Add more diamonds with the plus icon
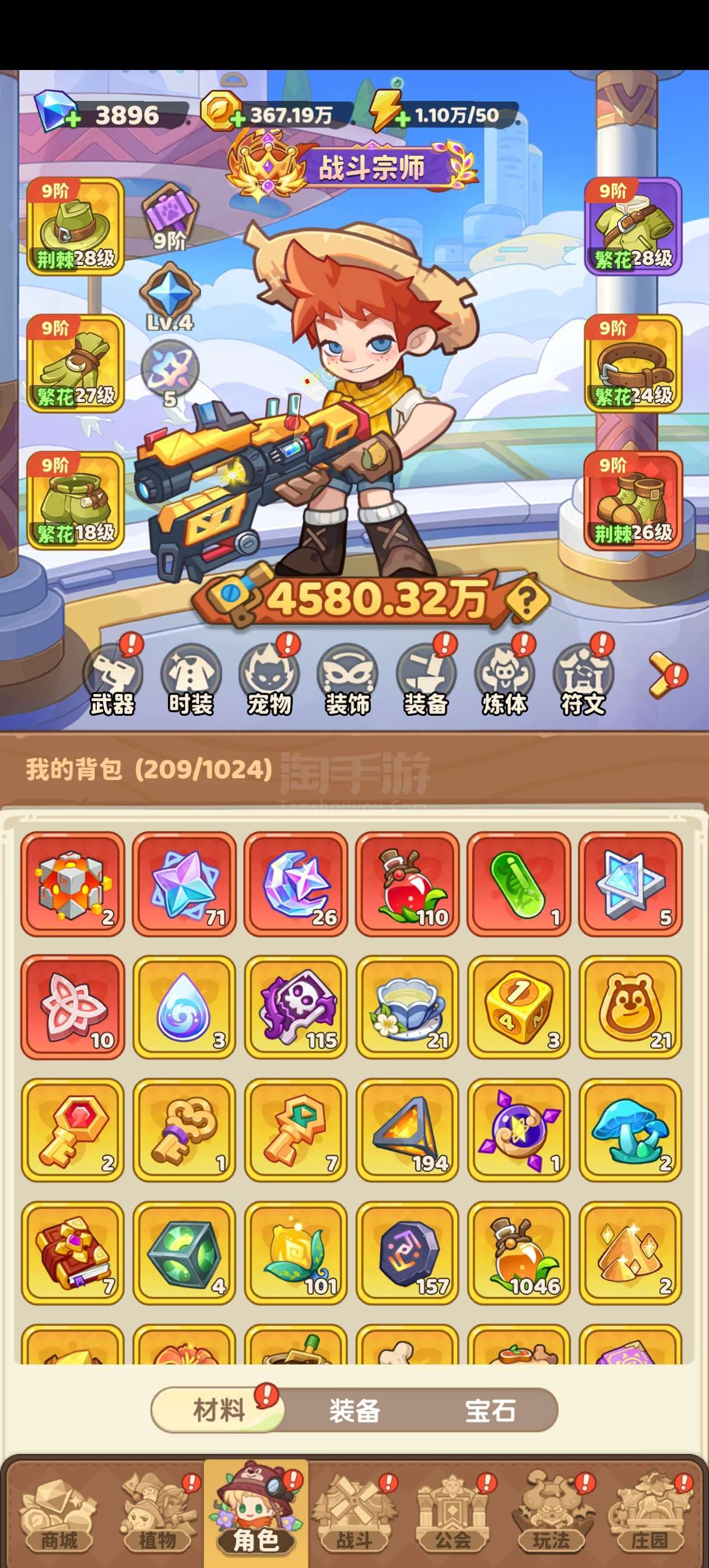This screenshot has height=1568, width=709. pyautogui.click(x=72, y=118)
